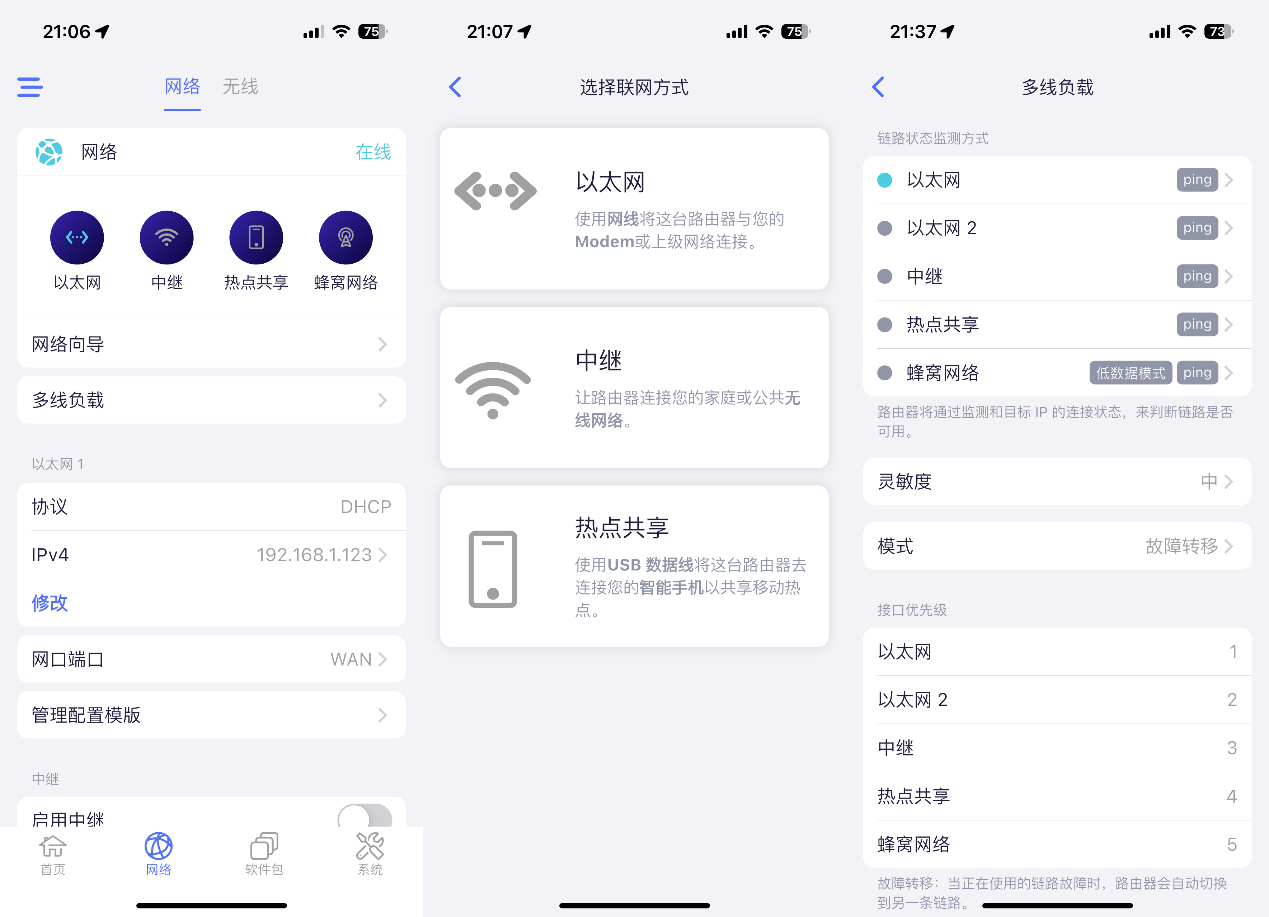This screenshot has width=1269, height=917.
Task: Toggle the 启用中继 switch
Action: coord(364,818)
